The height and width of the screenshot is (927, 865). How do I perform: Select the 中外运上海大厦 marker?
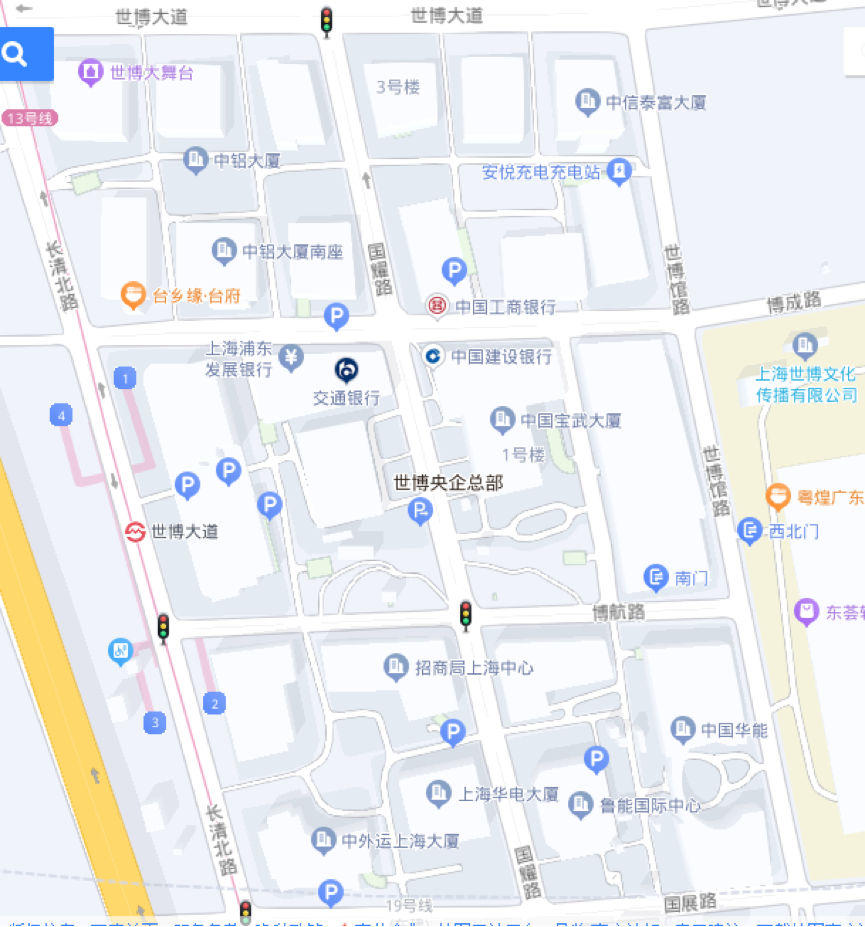point(323,840)
